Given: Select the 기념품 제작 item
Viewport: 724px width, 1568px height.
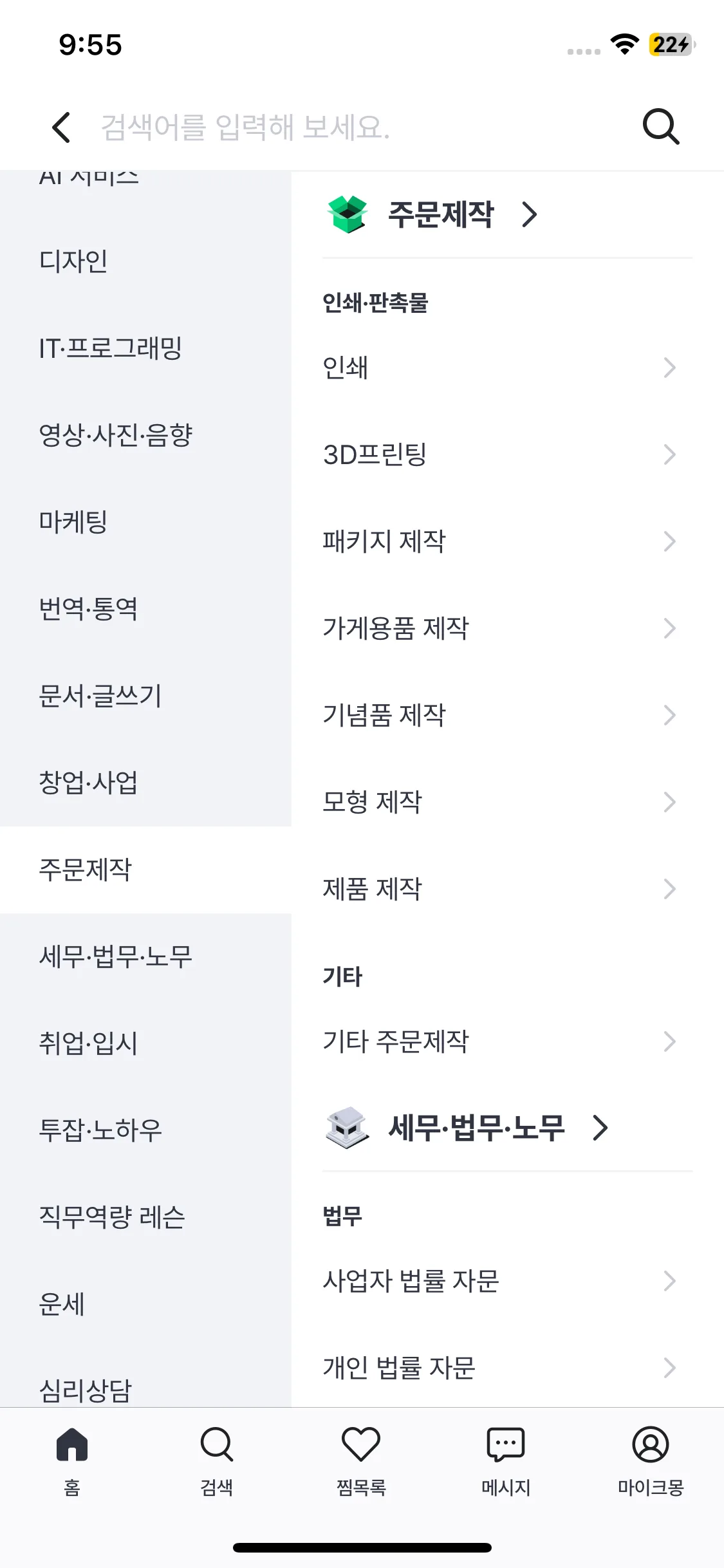Looking at the screenshot, I should click(383, 714).
